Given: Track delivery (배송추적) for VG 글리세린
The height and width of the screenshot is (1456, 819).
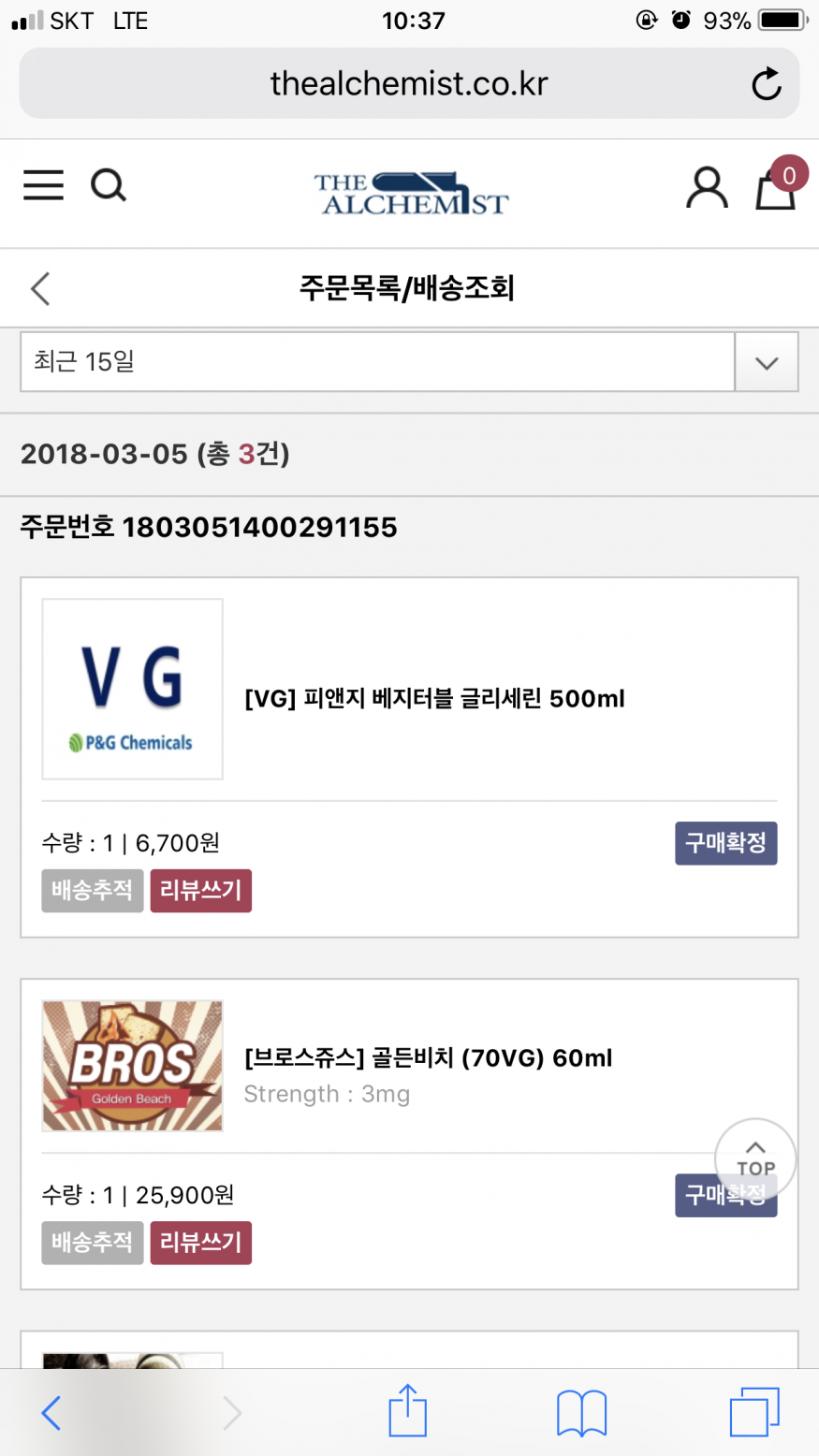Looking at the screenshot, I should pyautogui.click(x=92, y=890).
